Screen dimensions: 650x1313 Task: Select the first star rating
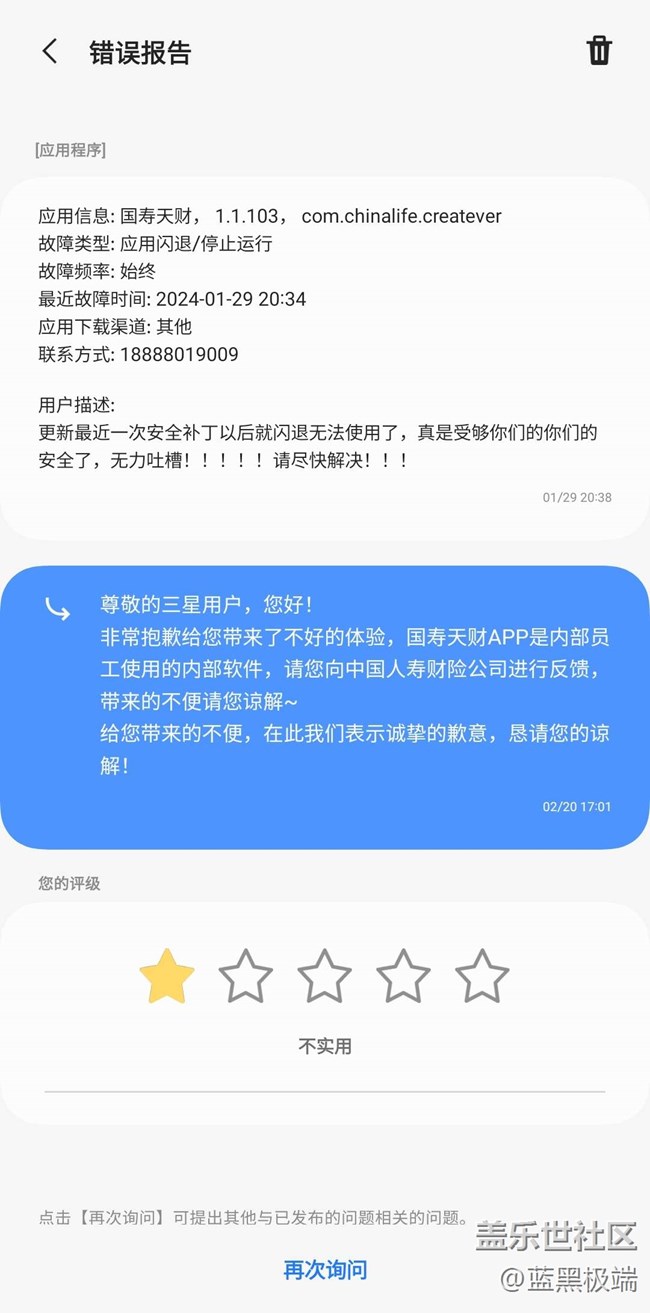(x=166, y=976)
